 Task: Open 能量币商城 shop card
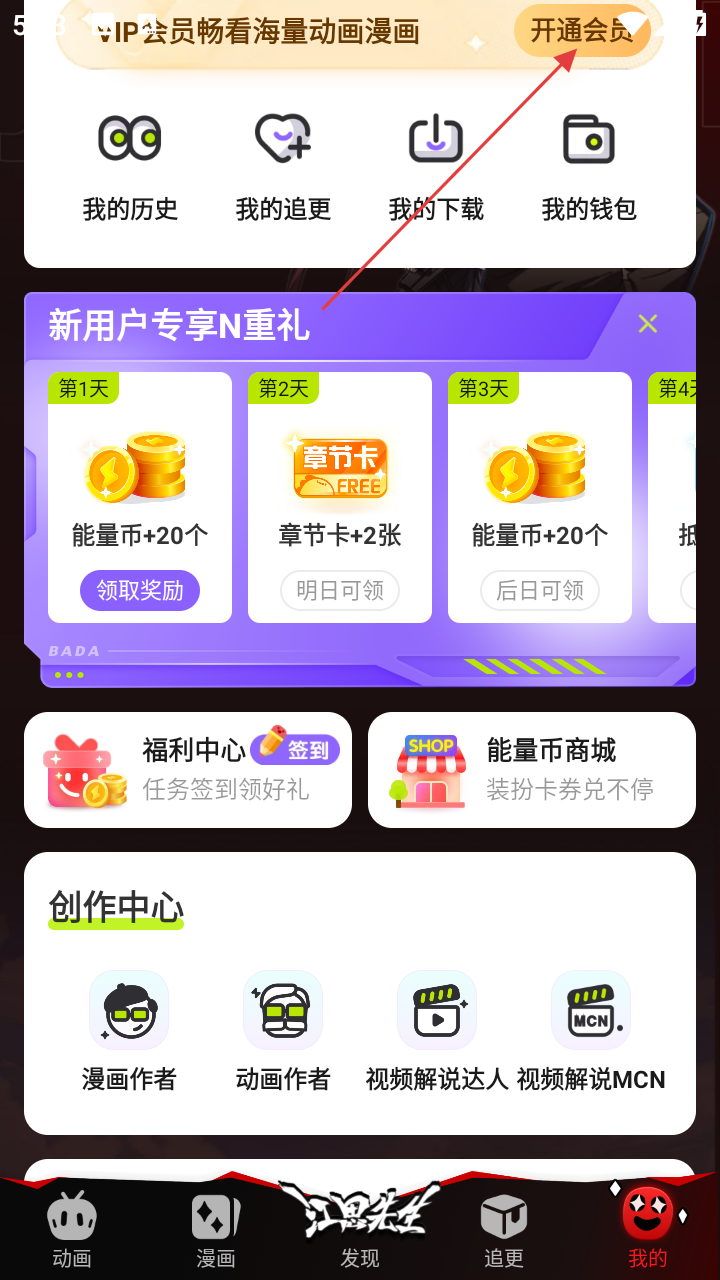click(x=532, y=770)
